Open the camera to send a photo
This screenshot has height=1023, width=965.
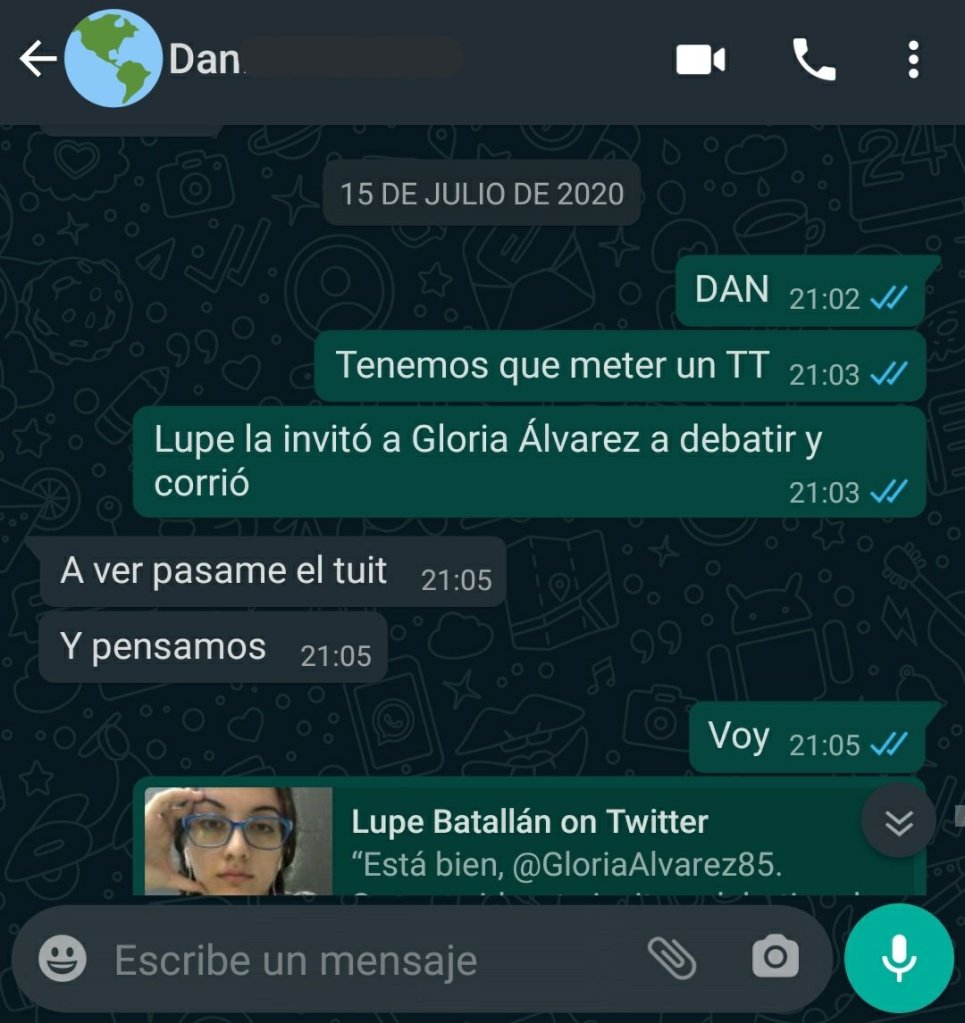(x=775, y=958)
